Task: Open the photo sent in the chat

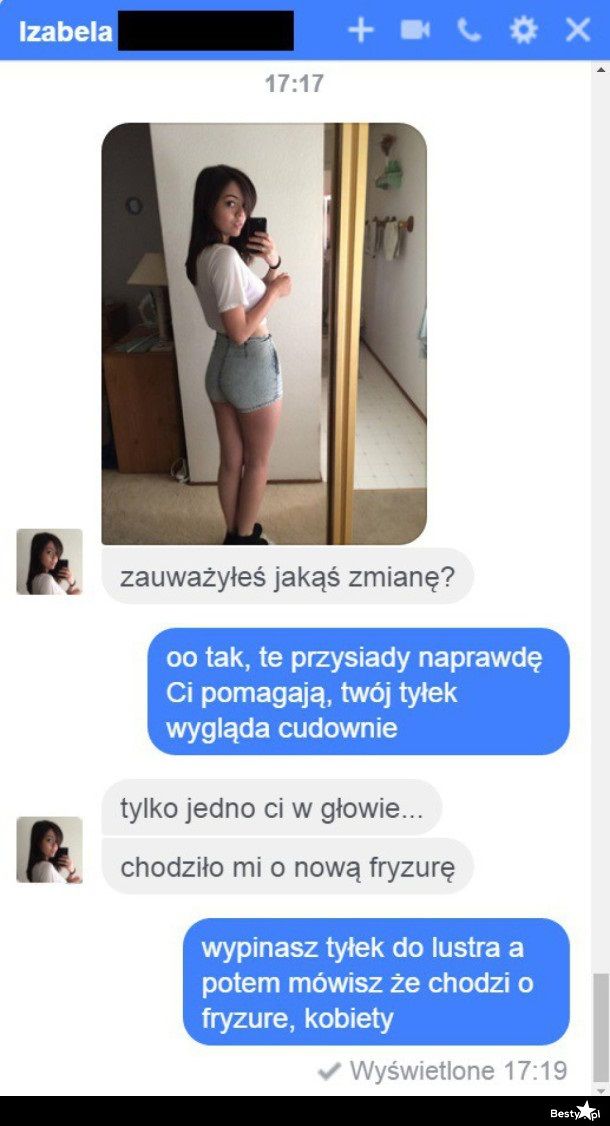Action: tap(264, 333)
